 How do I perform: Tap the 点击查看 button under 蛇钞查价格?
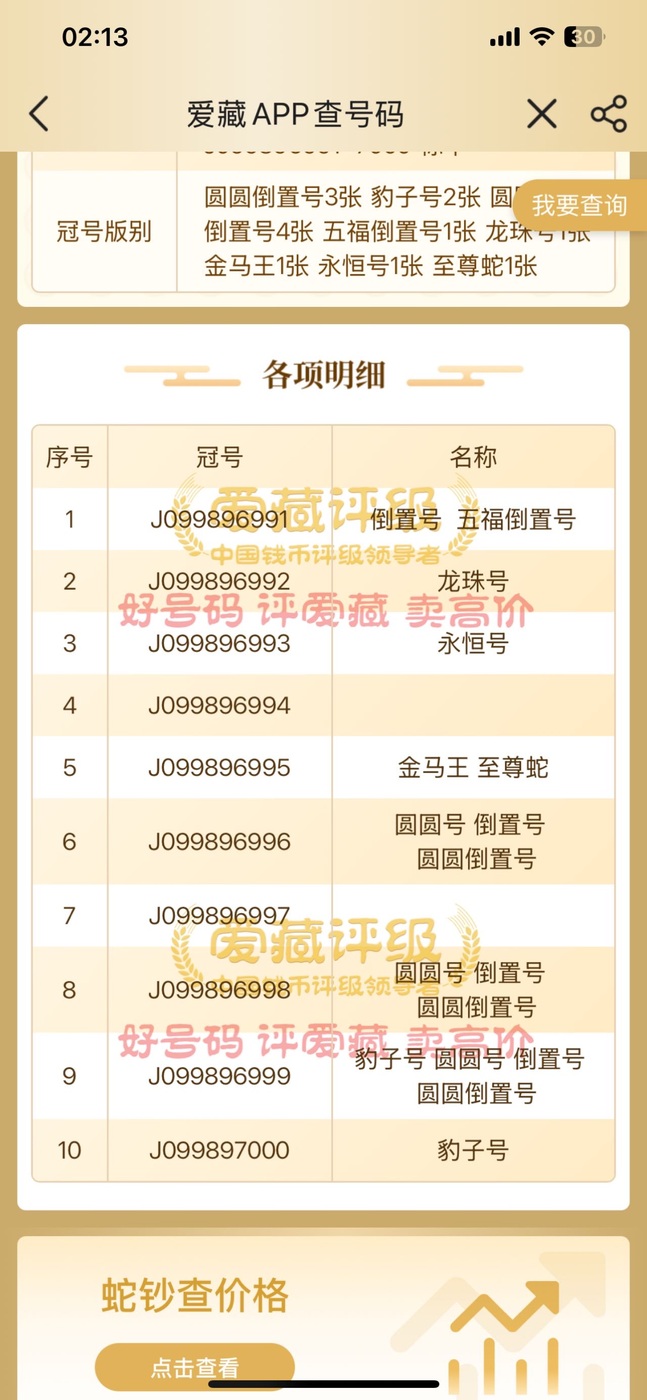tap(195, 1368)
